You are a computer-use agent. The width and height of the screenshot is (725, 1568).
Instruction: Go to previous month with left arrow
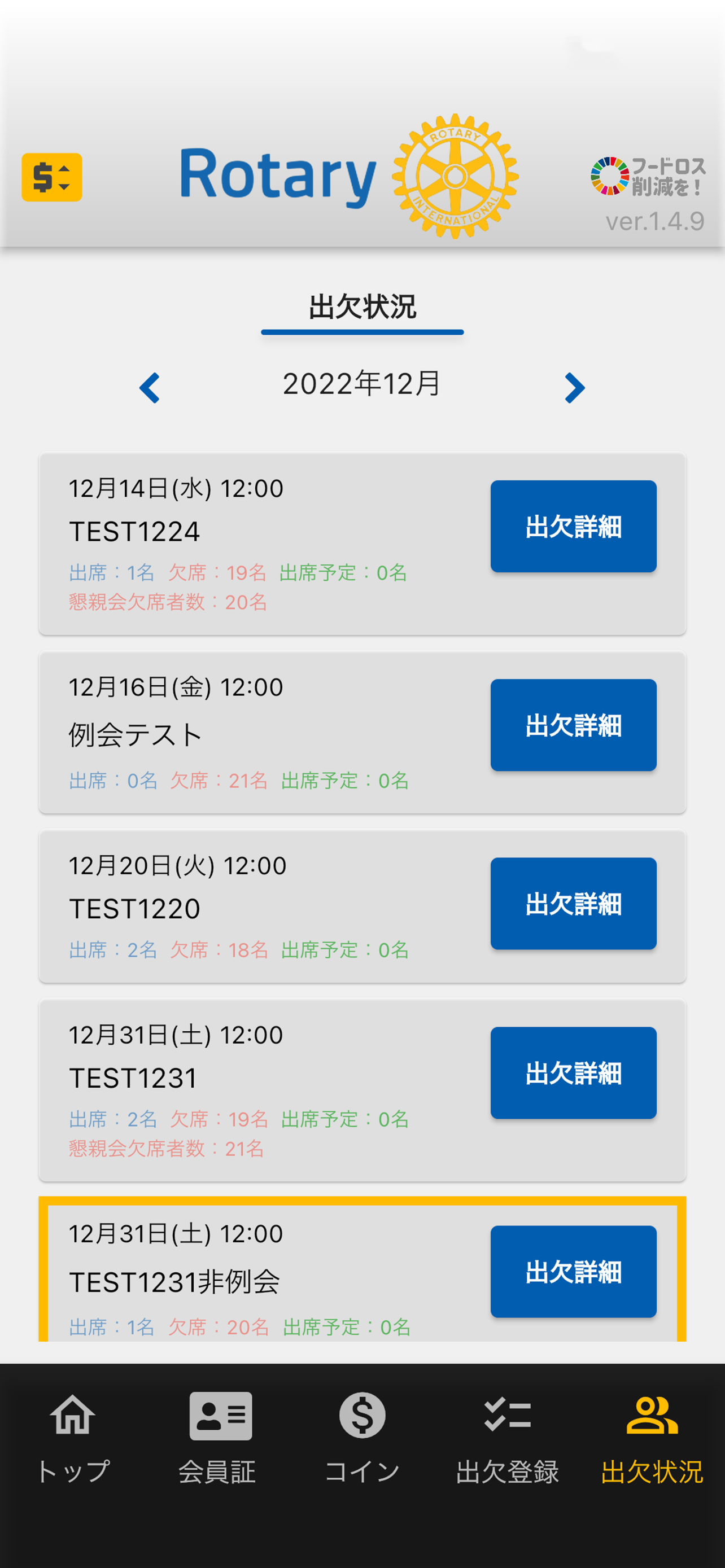[x=150, y=388]
